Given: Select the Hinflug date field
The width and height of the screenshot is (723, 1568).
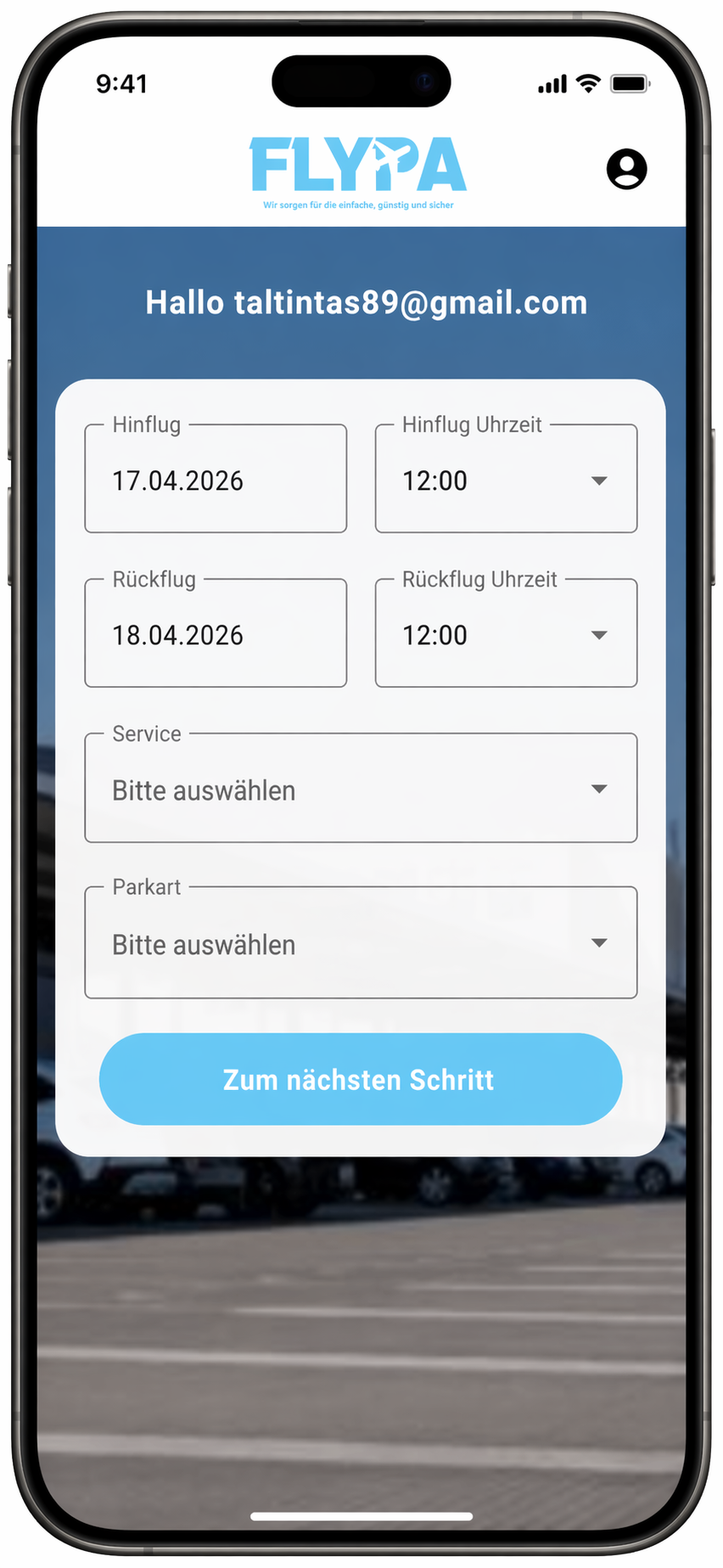Looking at the screenshot, I should tap(216, 480).
